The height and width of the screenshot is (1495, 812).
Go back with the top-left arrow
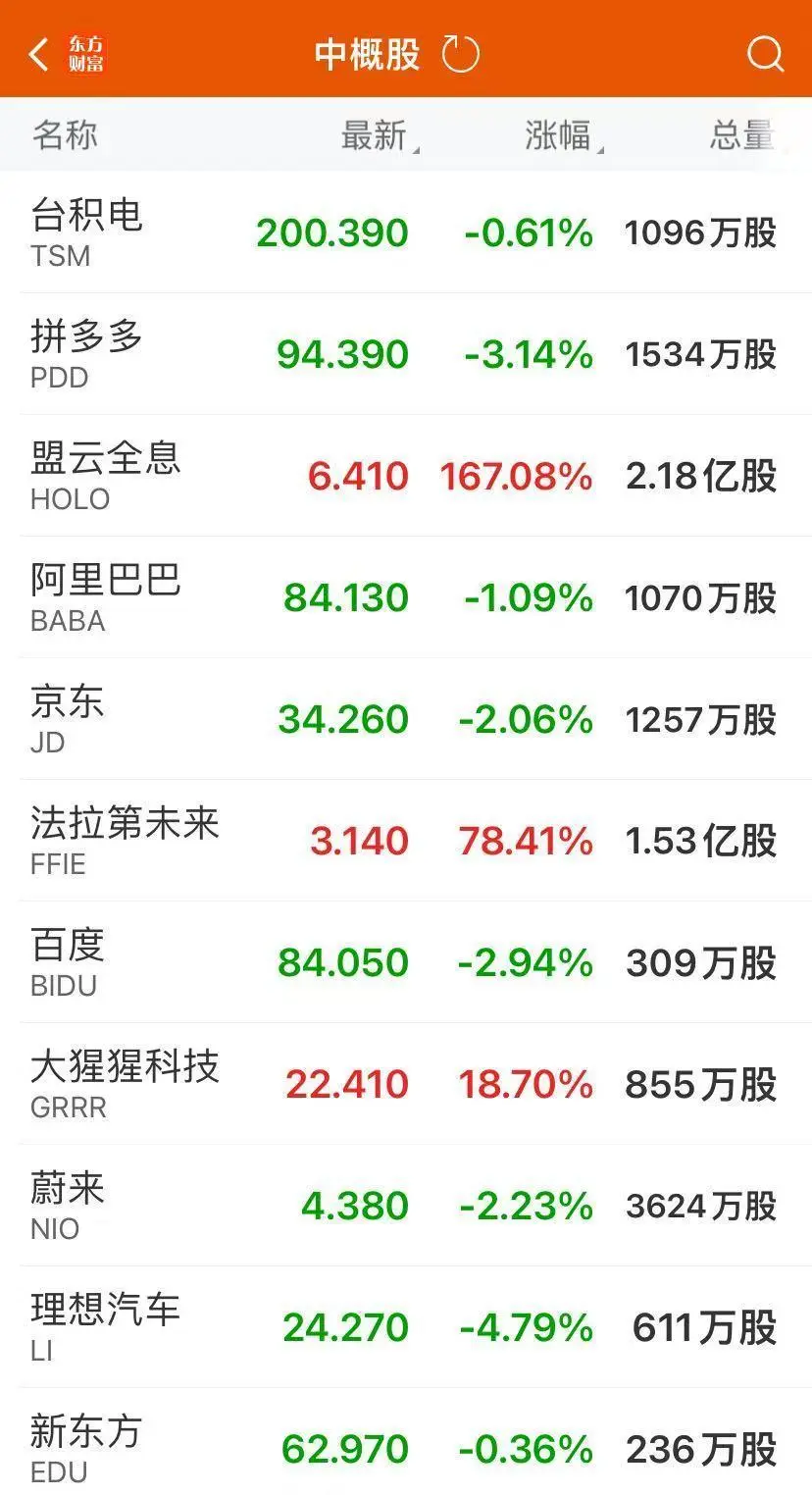point(39,55)
